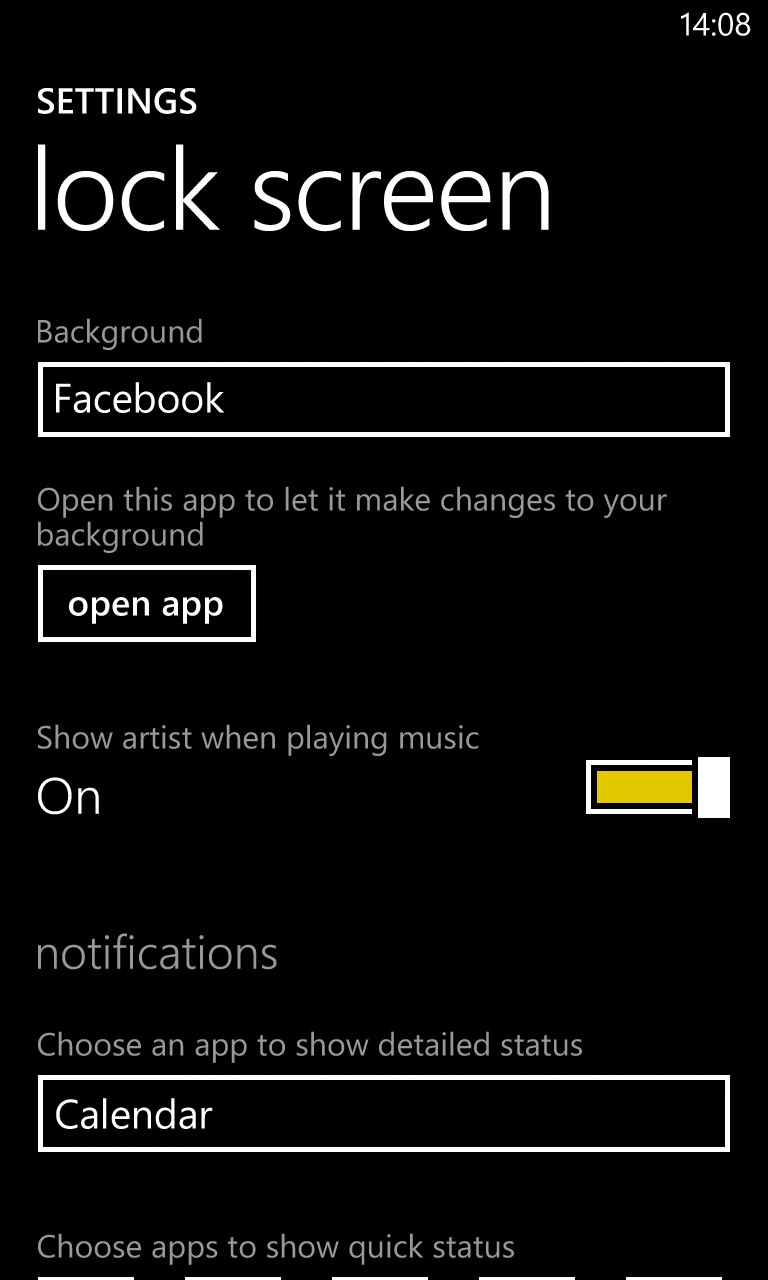Turn off Show artist when playing music
The height and width of the screenshot is (1280, 768).
tap(657, 787)
